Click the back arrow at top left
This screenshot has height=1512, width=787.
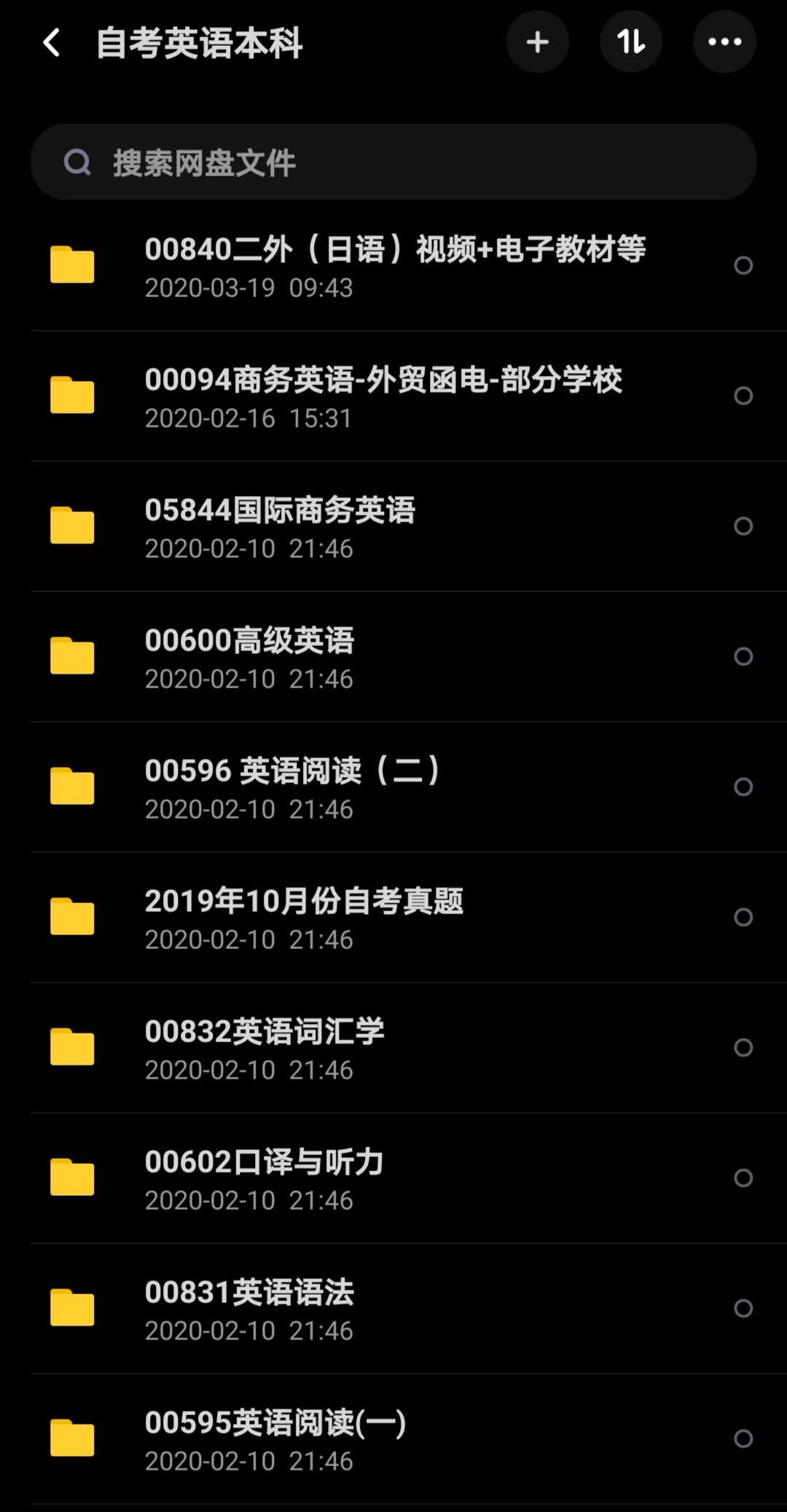[51, 42]
